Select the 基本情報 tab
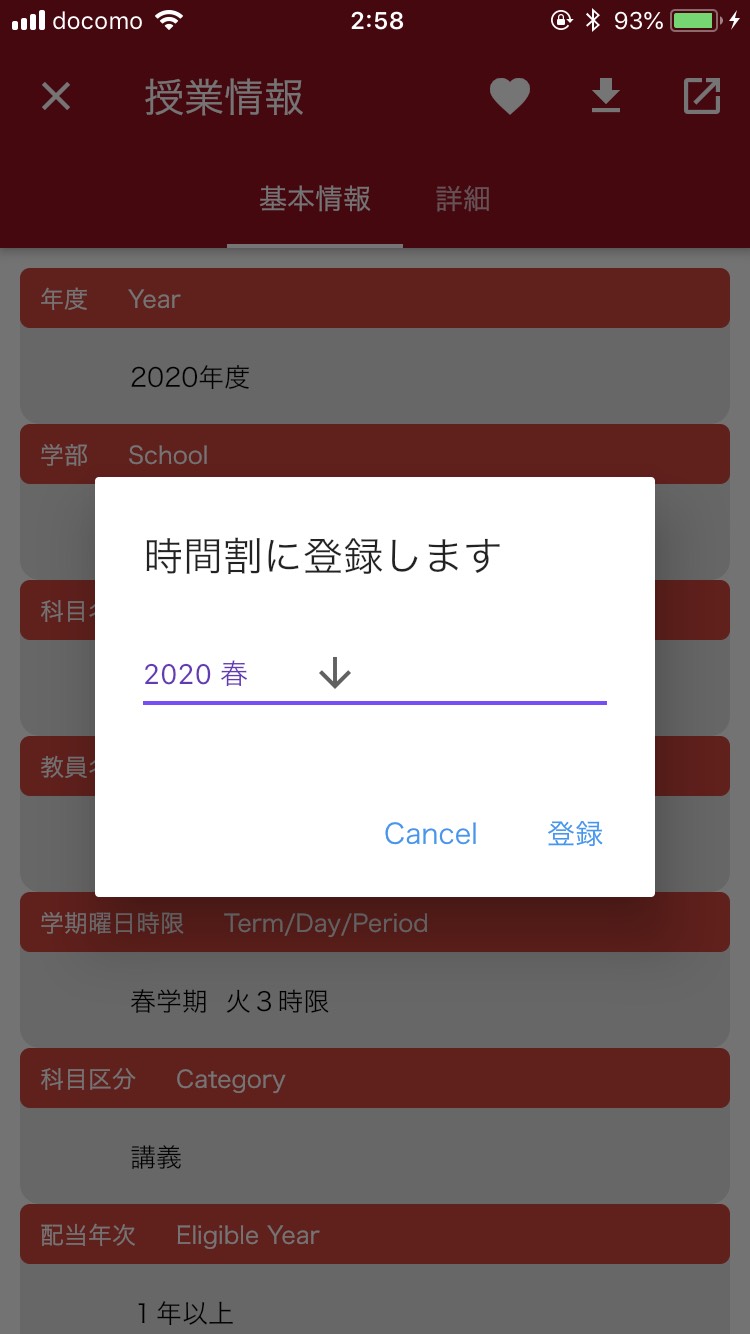This screenshot has width=750, height=1334. click(x=315, y=199)
